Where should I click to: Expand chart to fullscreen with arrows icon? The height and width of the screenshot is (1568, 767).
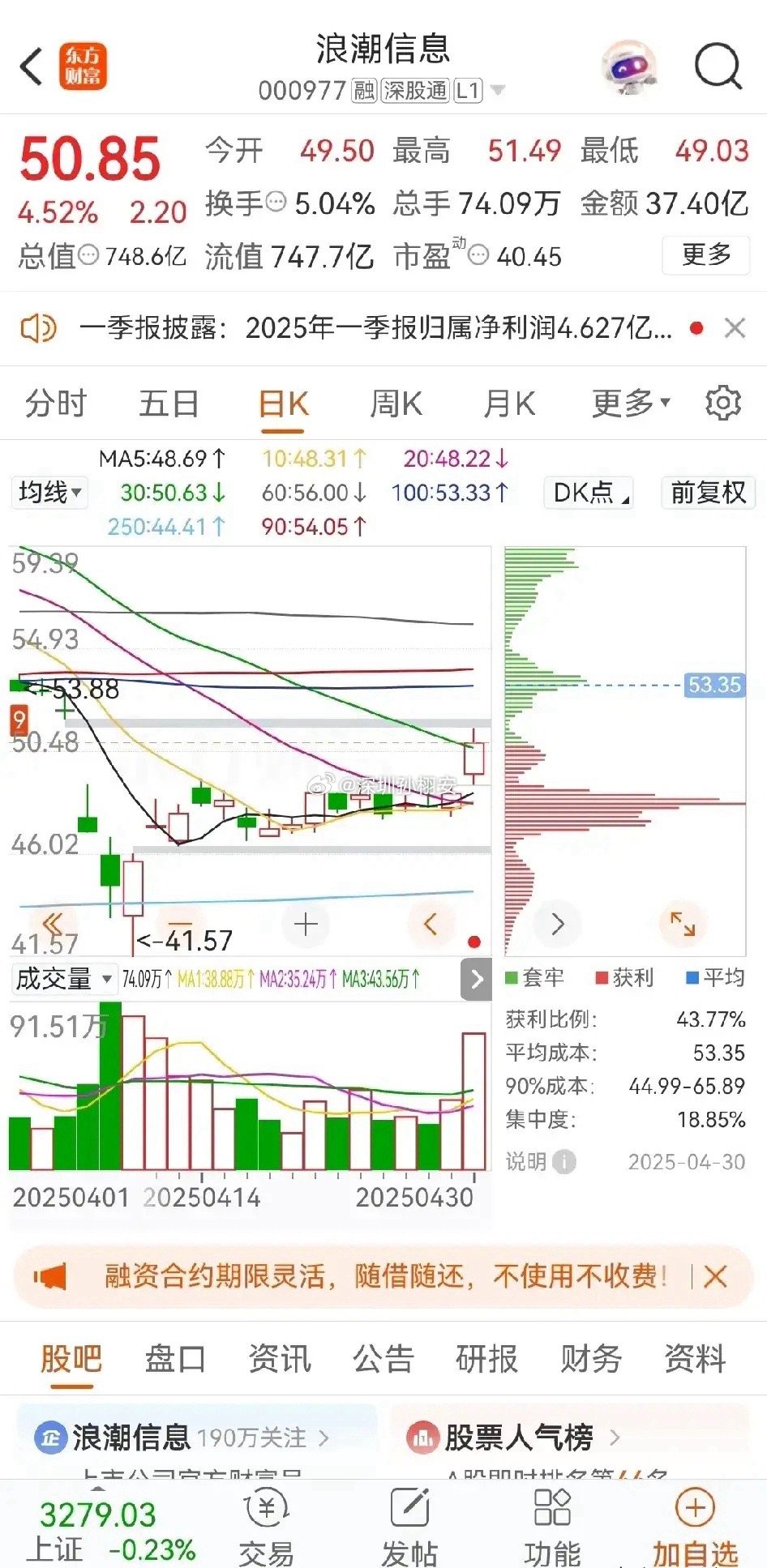point(682,924)
